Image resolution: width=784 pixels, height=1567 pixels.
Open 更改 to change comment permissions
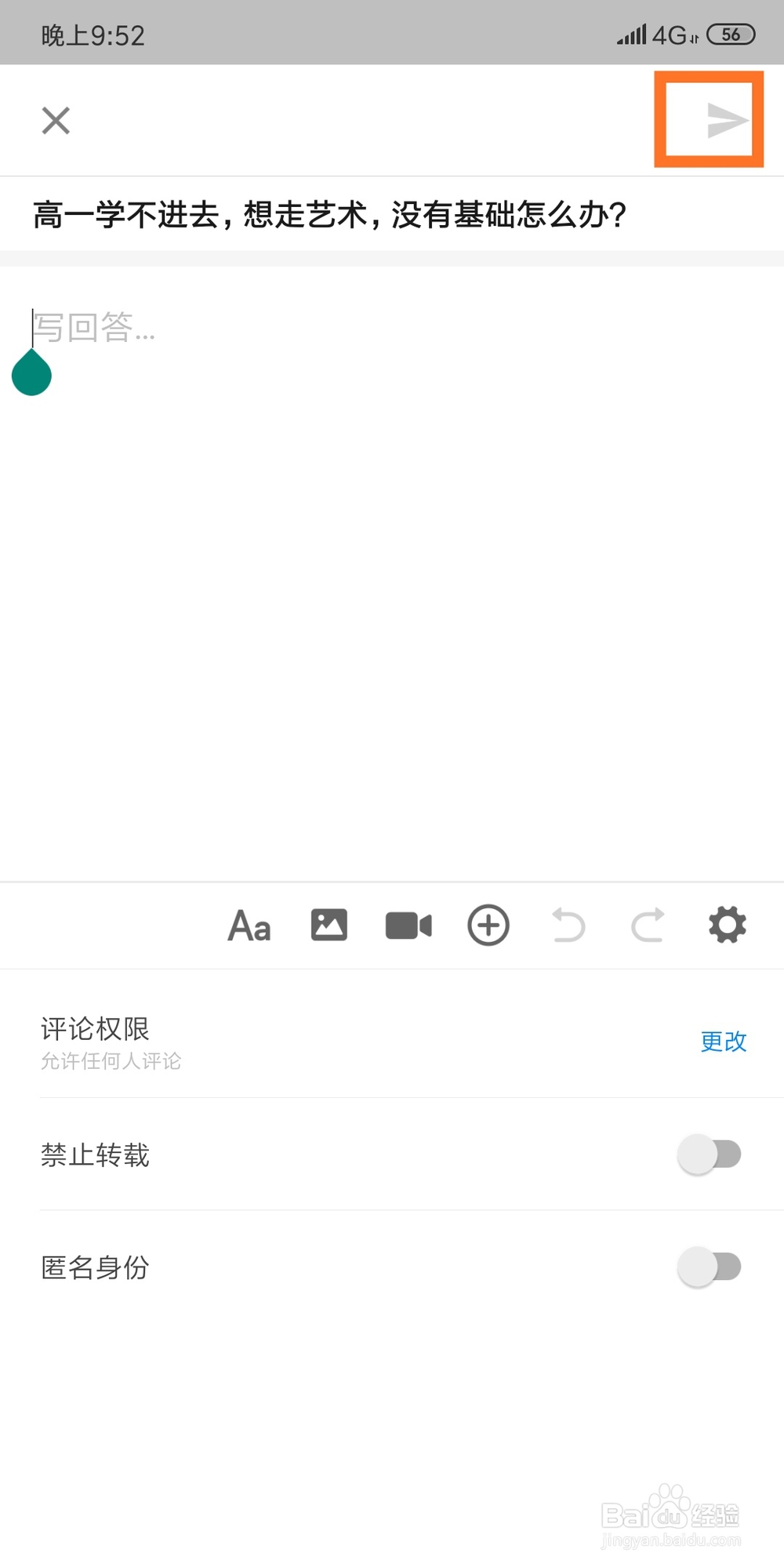[722, 1042]
